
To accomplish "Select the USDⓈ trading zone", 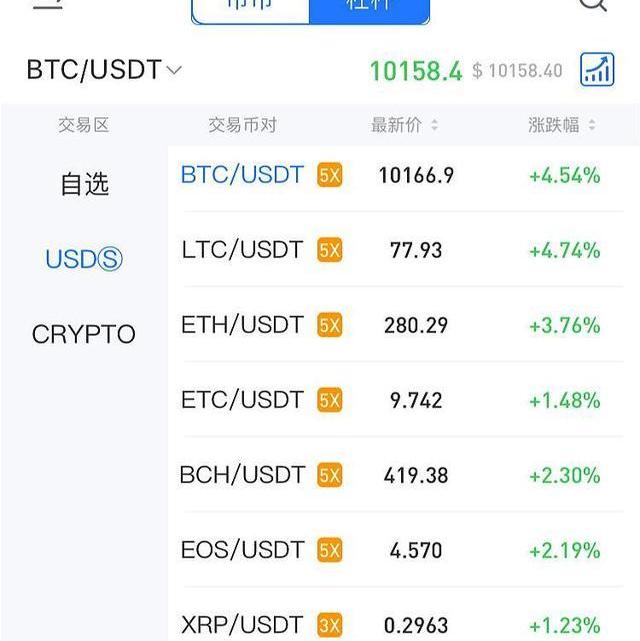I will 84,259.
